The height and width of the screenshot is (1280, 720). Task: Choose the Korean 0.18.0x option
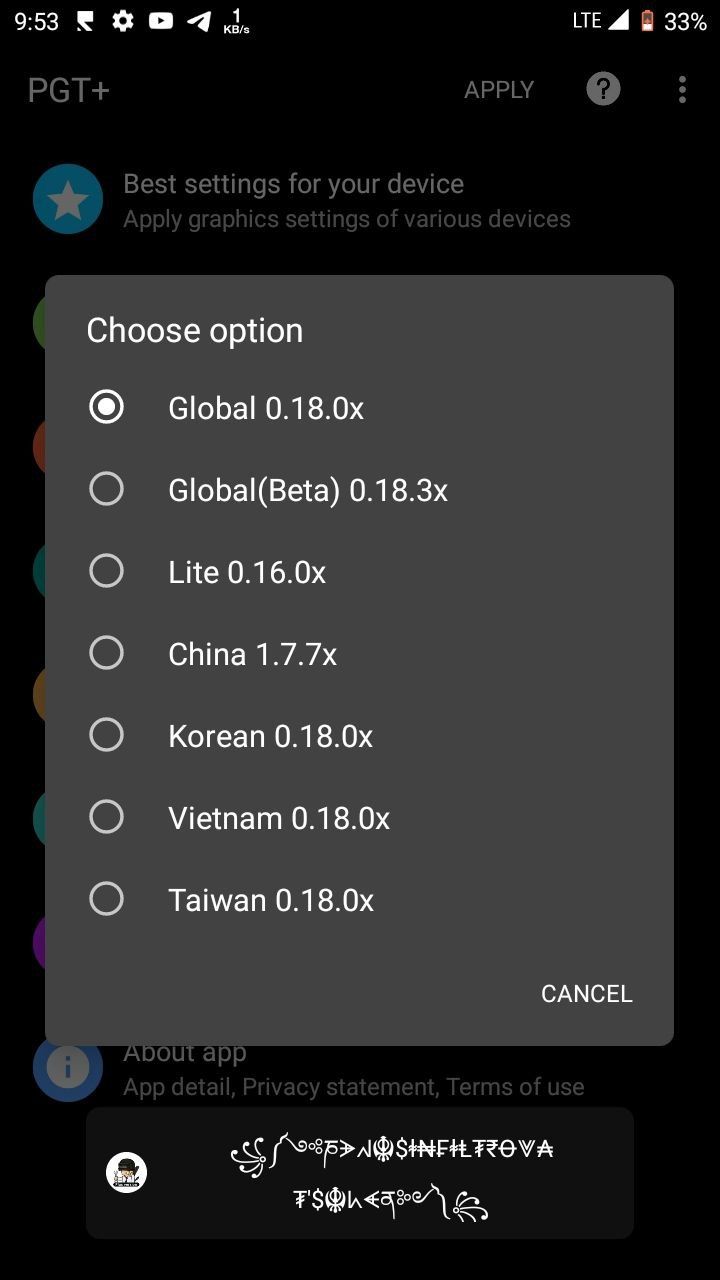(359, 736)
